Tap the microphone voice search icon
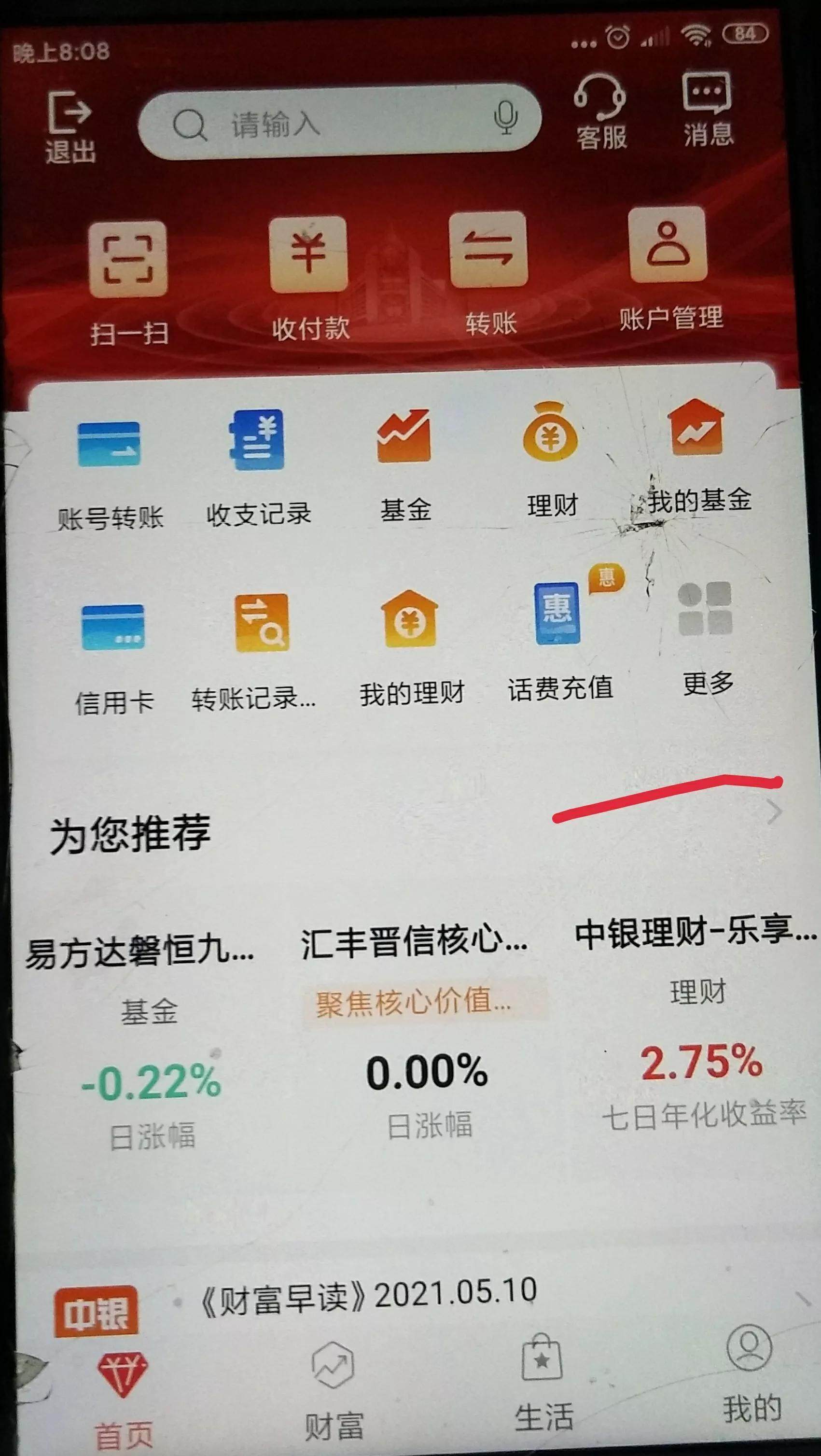Viewport: 821px width, 1456px height. [505, 118]
